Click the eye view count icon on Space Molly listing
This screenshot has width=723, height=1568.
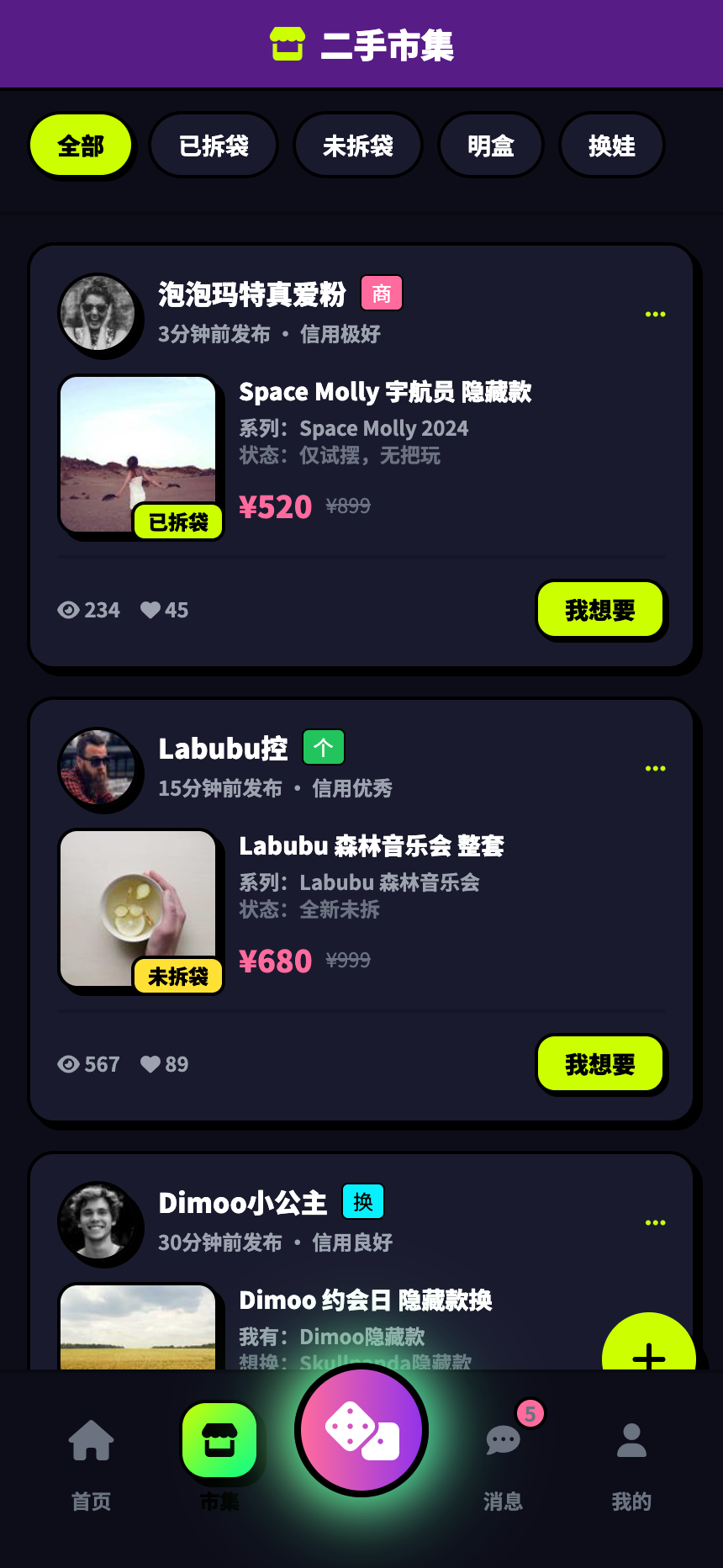pos(70,610)
